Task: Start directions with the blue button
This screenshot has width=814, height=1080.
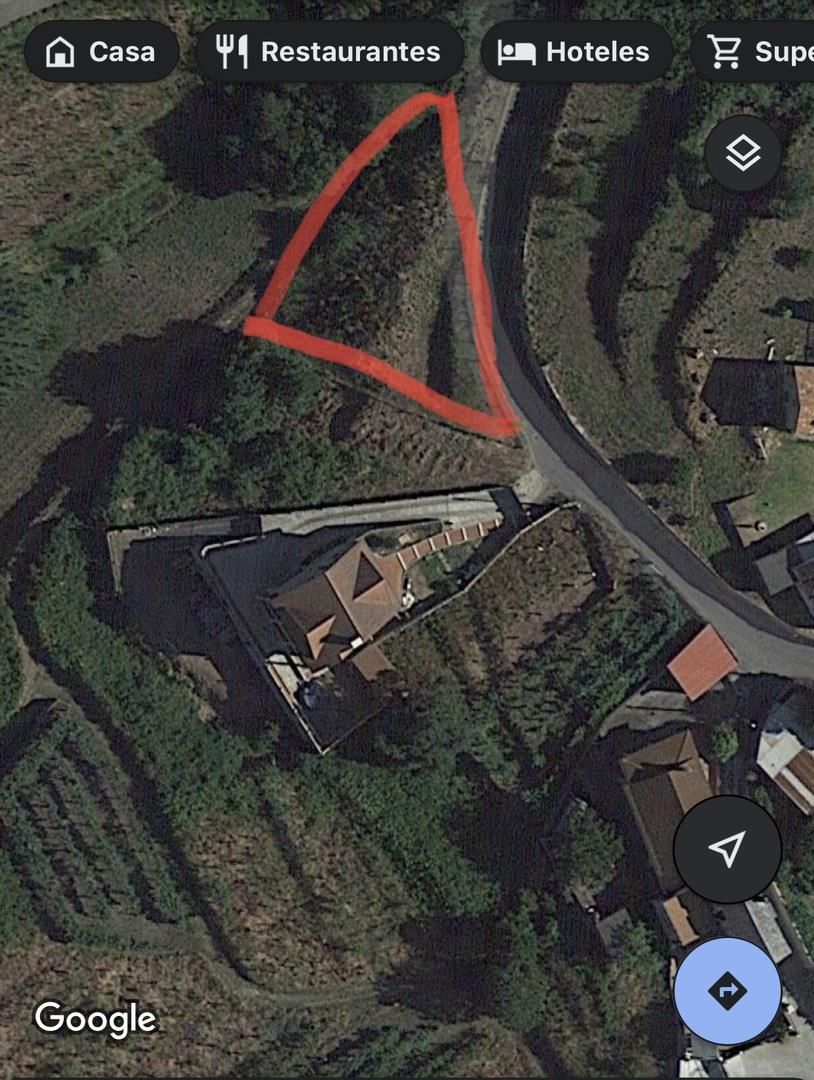Action: click(727, 990)
